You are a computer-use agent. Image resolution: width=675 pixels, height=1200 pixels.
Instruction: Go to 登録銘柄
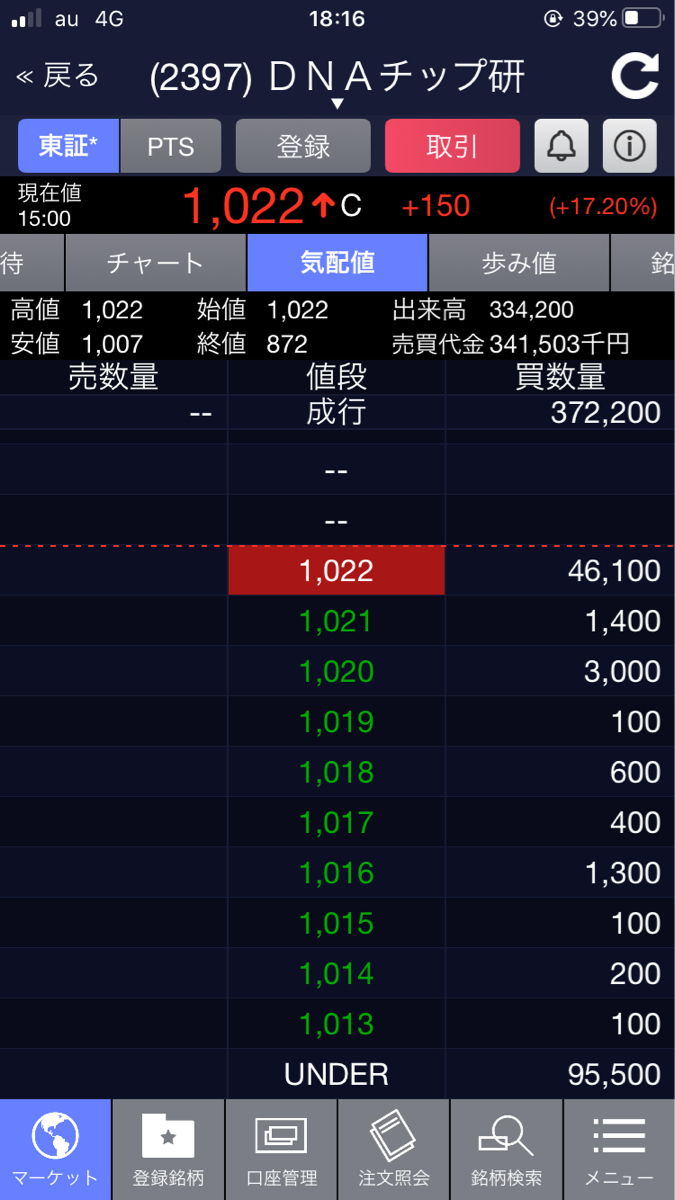point(168,1150)
